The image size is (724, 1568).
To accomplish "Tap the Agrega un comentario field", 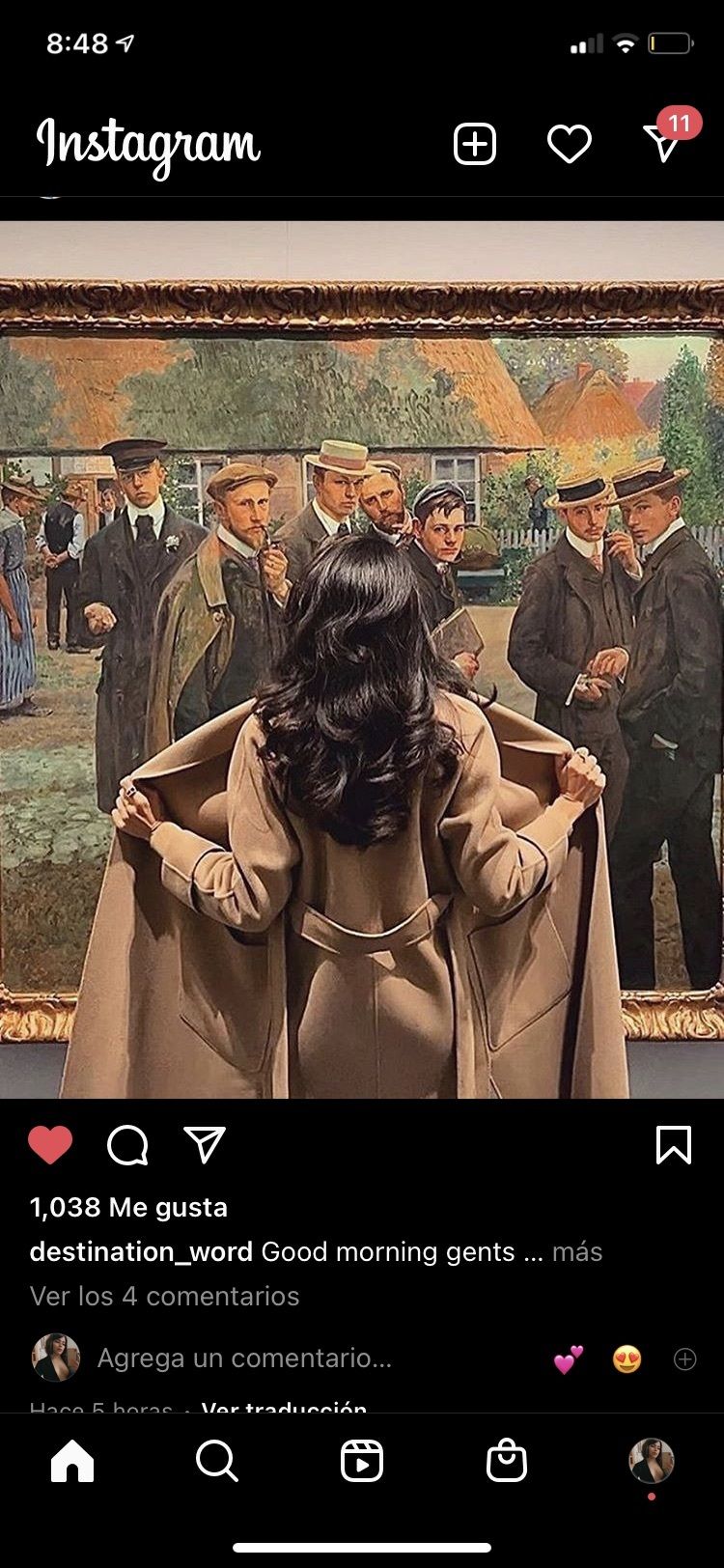I will pyautogui.click(x=244, y=1358).
